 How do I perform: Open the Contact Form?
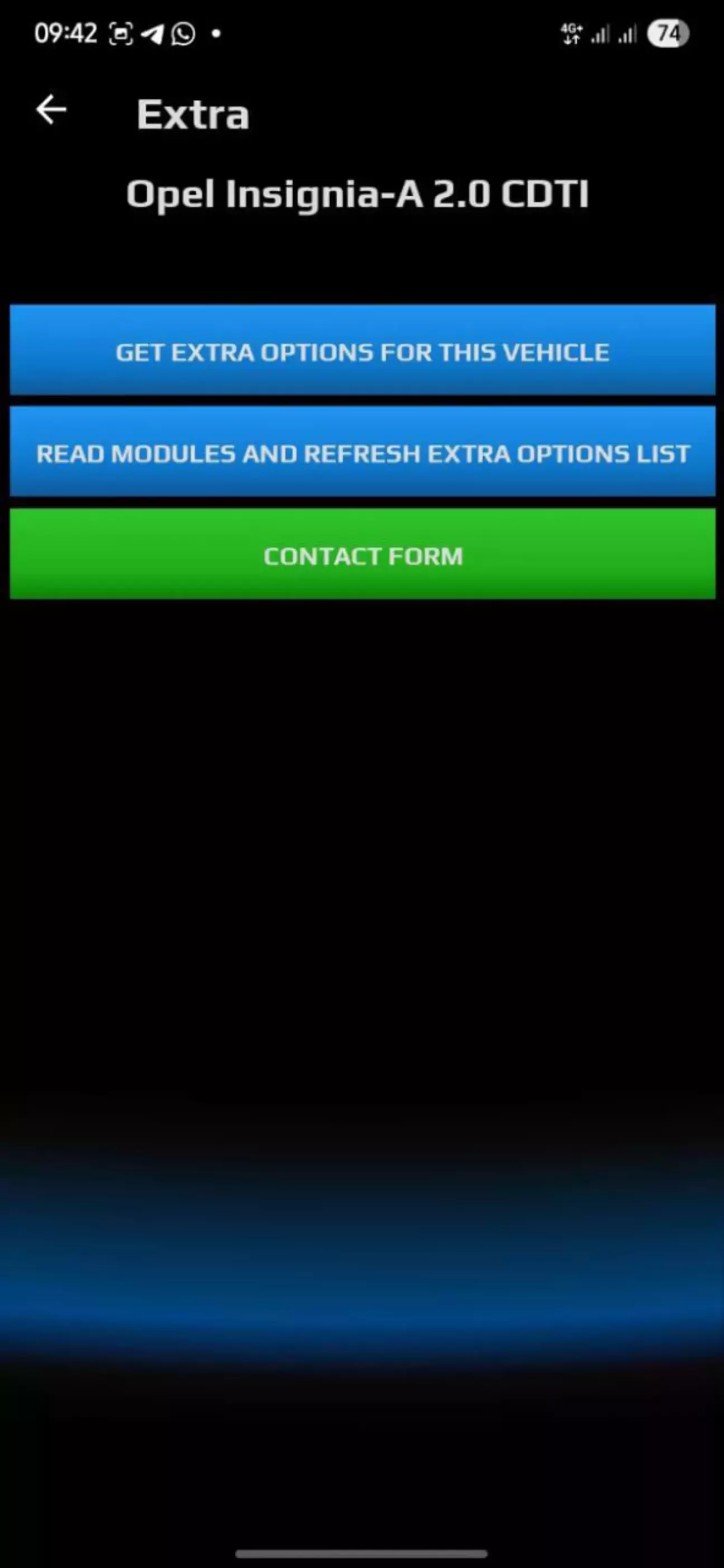pyautogui.click(x=362, y=554)
